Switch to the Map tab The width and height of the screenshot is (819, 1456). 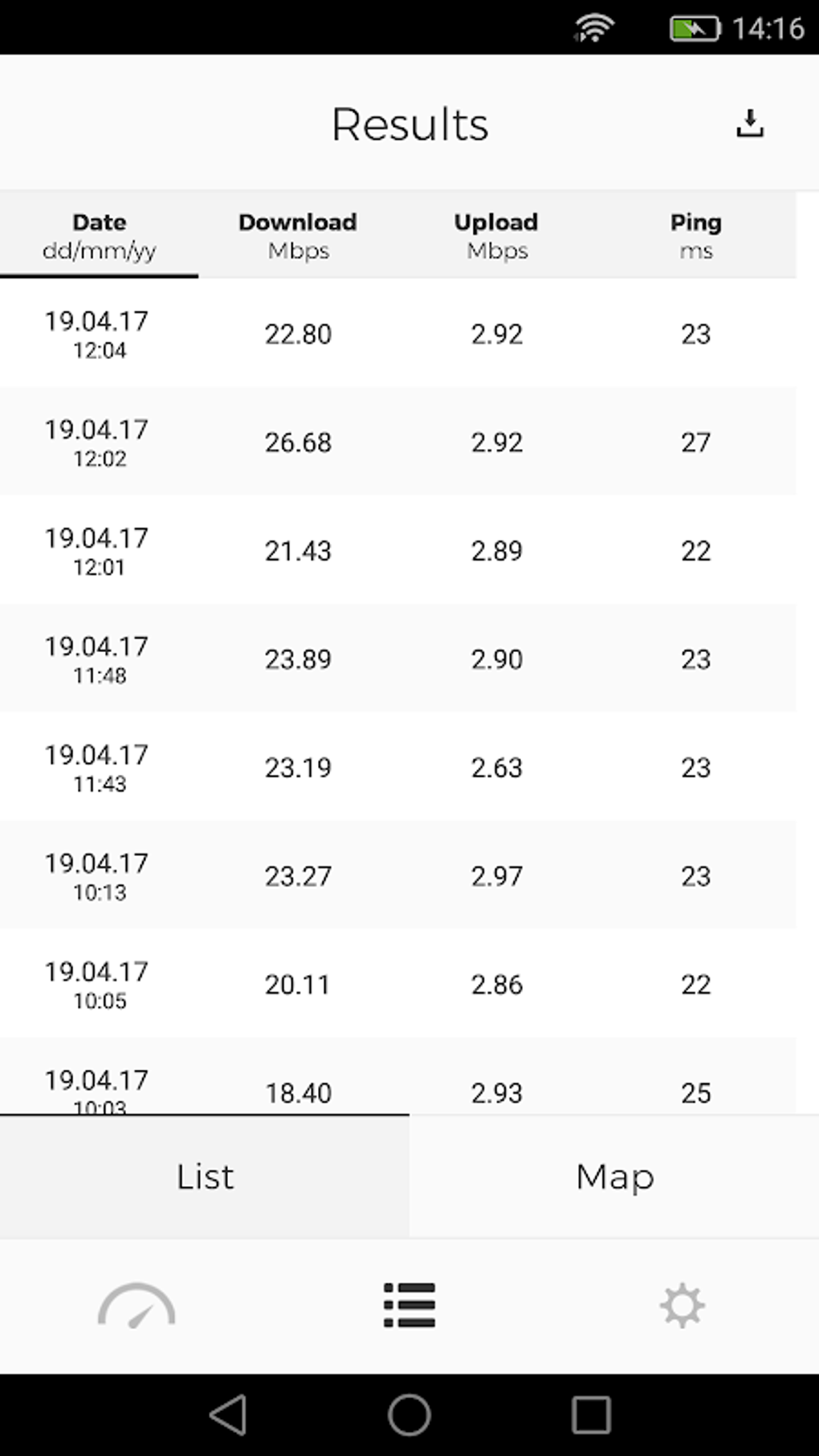(613, 1177)
